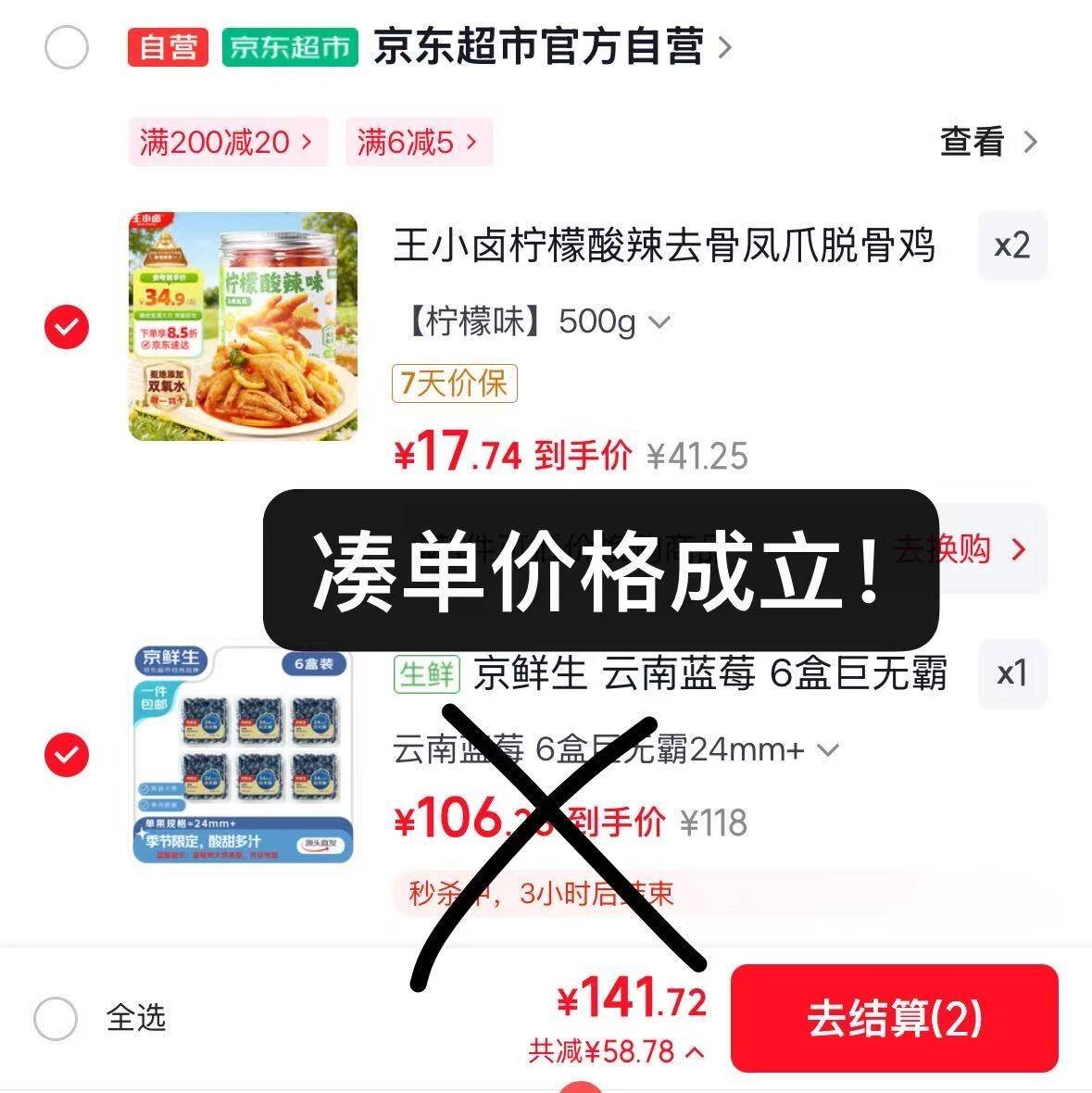Open the 王小卤 chicken feet product image

click(244, 326)
